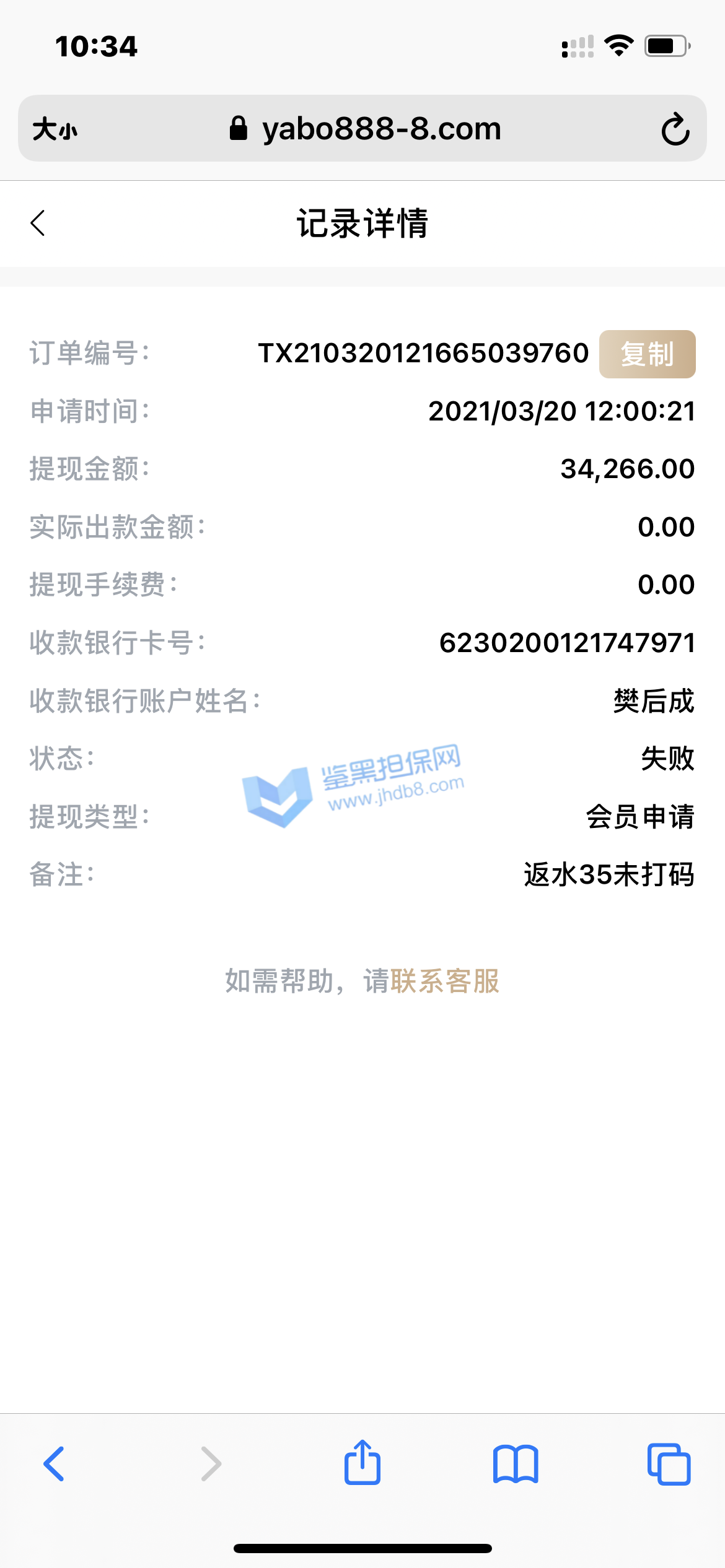Open the 大小 text size menu
Viewport: 725px width, 1568px height.
click(x=55, y=129)
